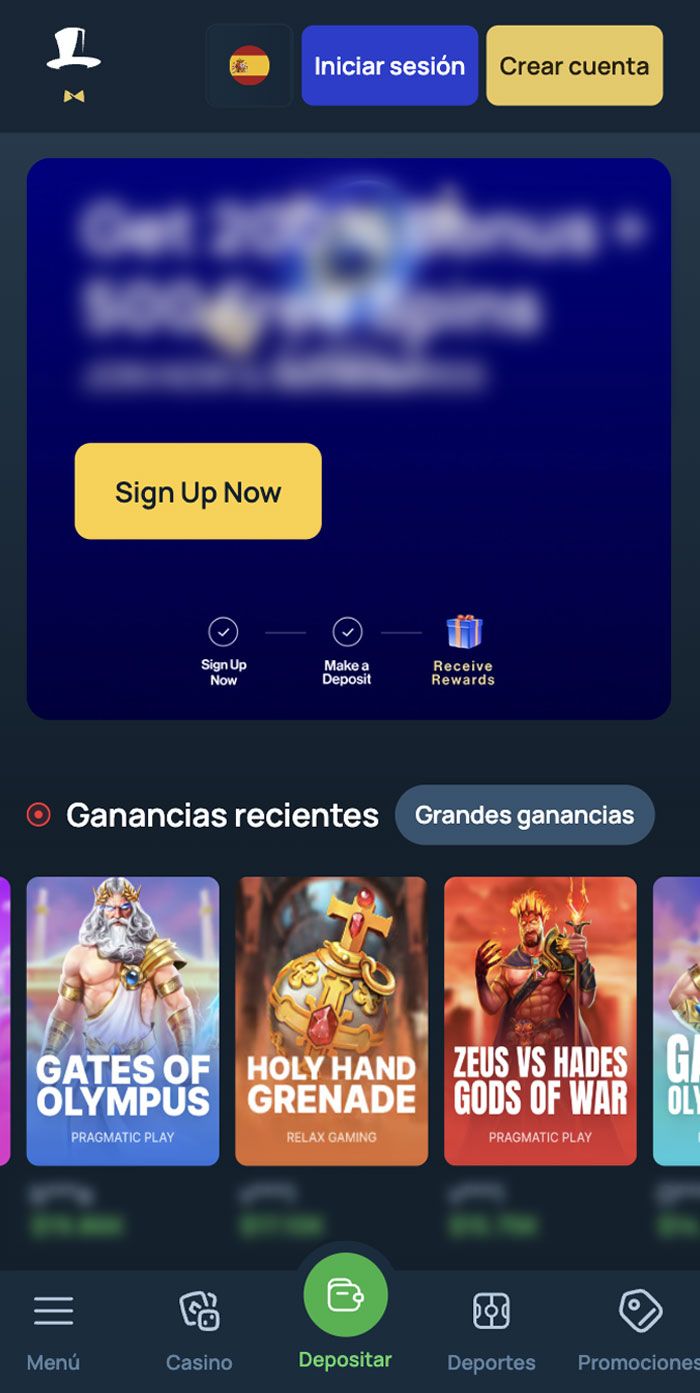Viewport: 700px width, 1393px height.
Task: Tap the Sign Up Now banner button
Action: coord(198,491)
